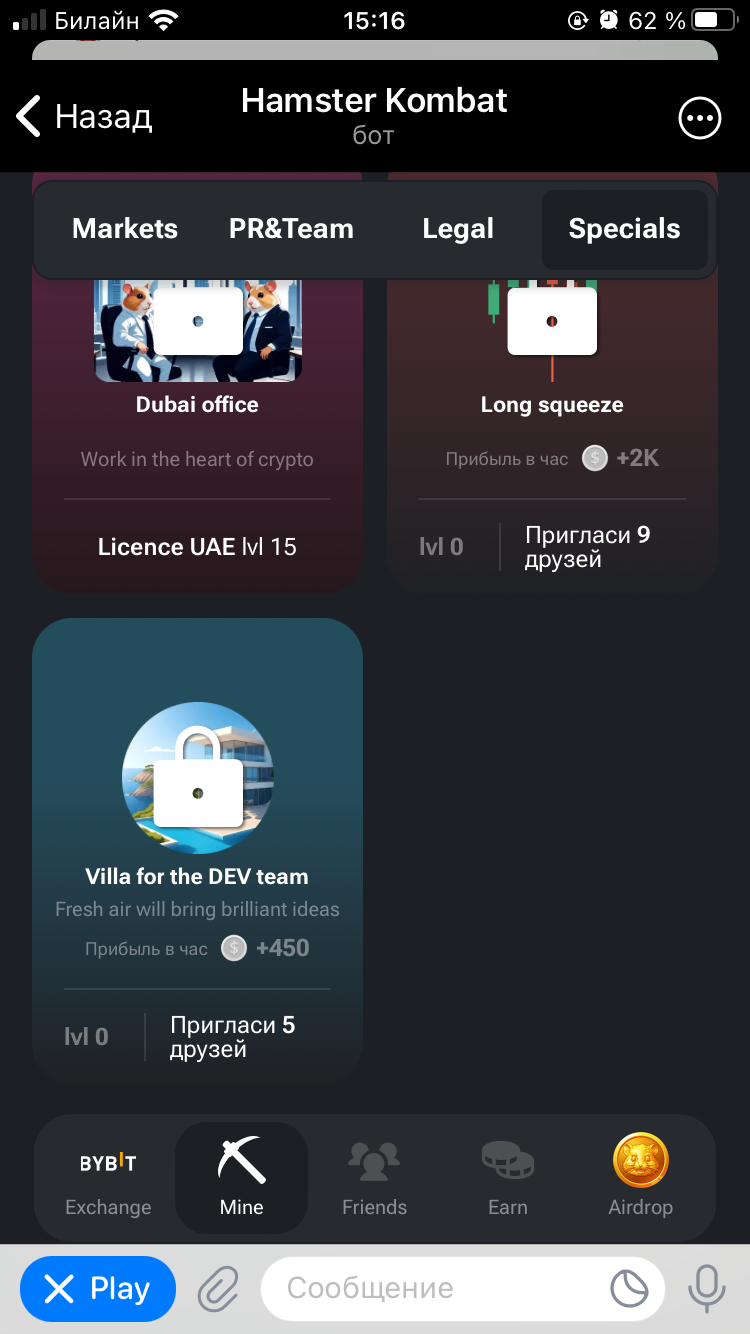Tap the Mine navigation item
The image size is (750, 1334).
point(241,1179)
